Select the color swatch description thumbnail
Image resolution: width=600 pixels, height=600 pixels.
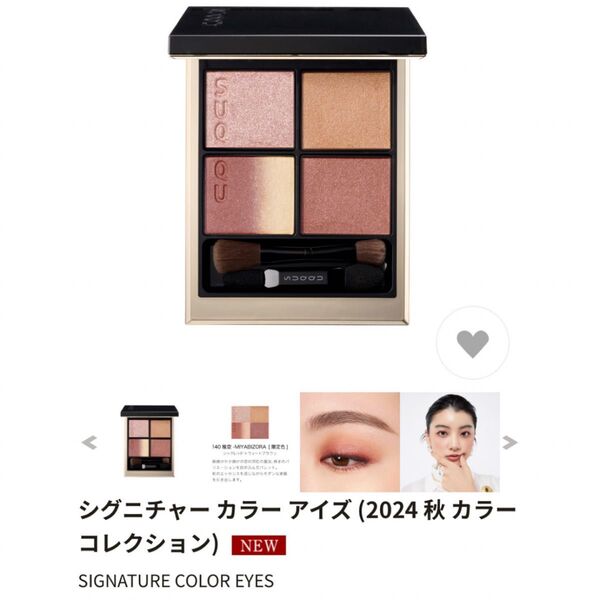click(249, 441)
